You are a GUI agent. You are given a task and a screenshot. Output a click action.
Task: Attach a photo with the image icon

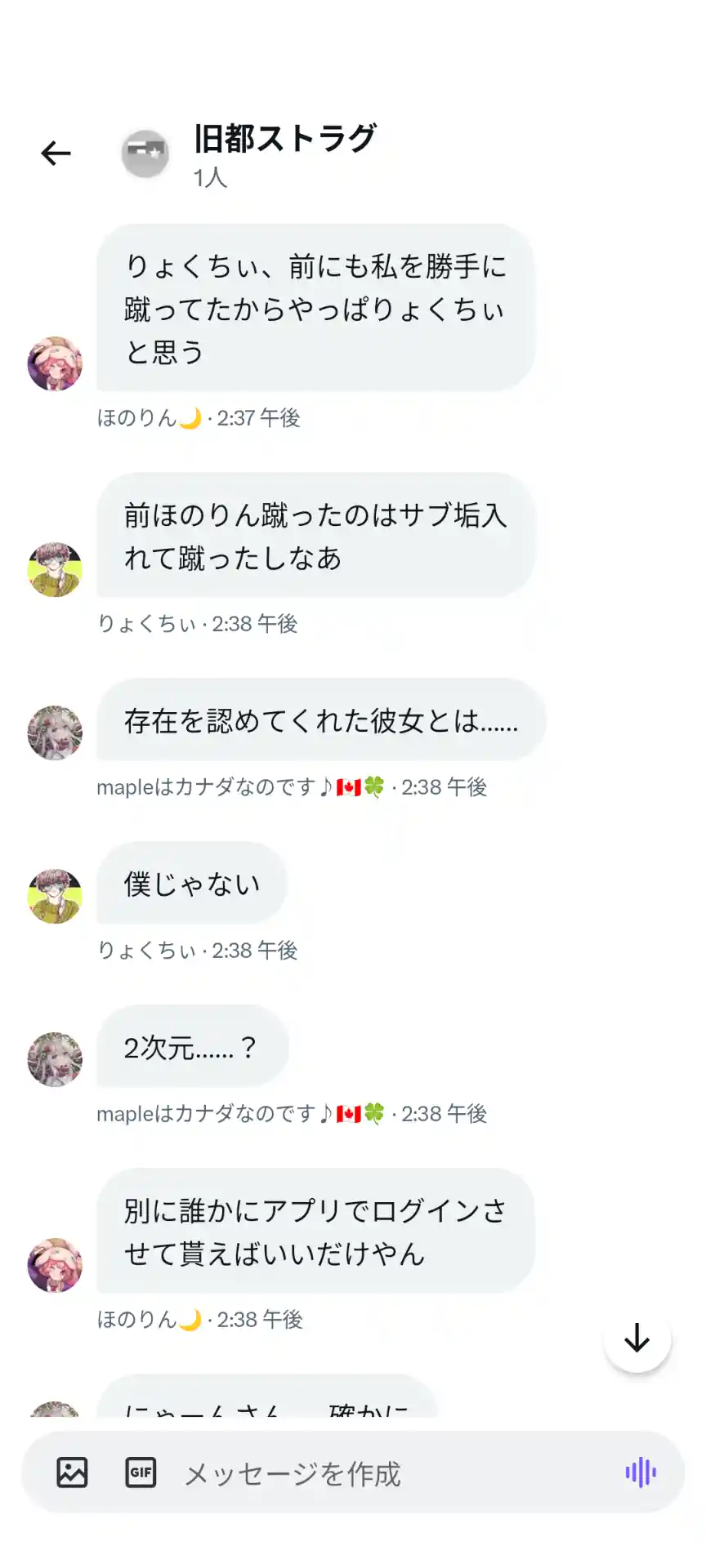pos(72,1472)
